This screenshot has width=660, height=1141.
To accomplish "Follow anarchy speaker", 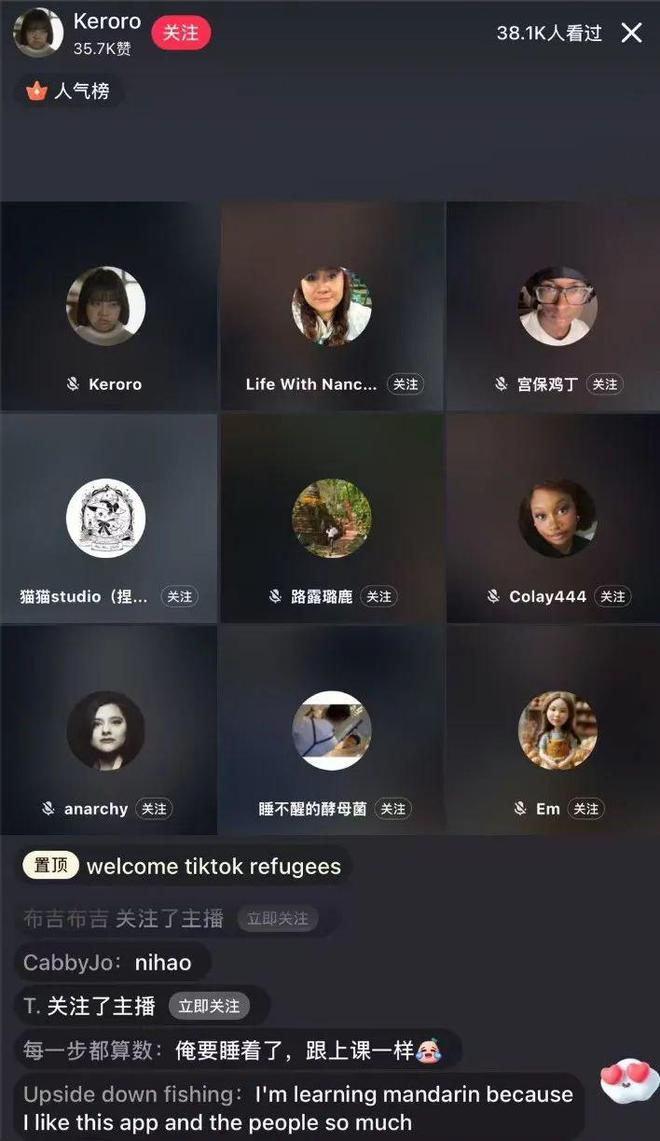I will coord(154,808).
